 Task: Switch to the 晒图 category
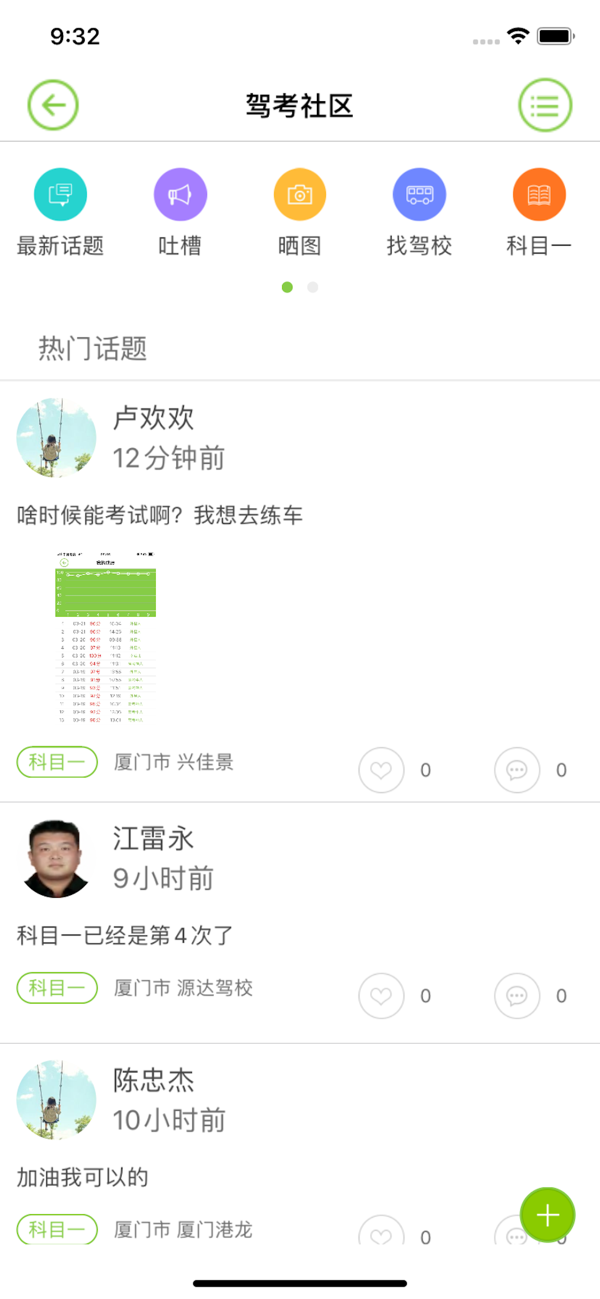click(x=300, y=195)
